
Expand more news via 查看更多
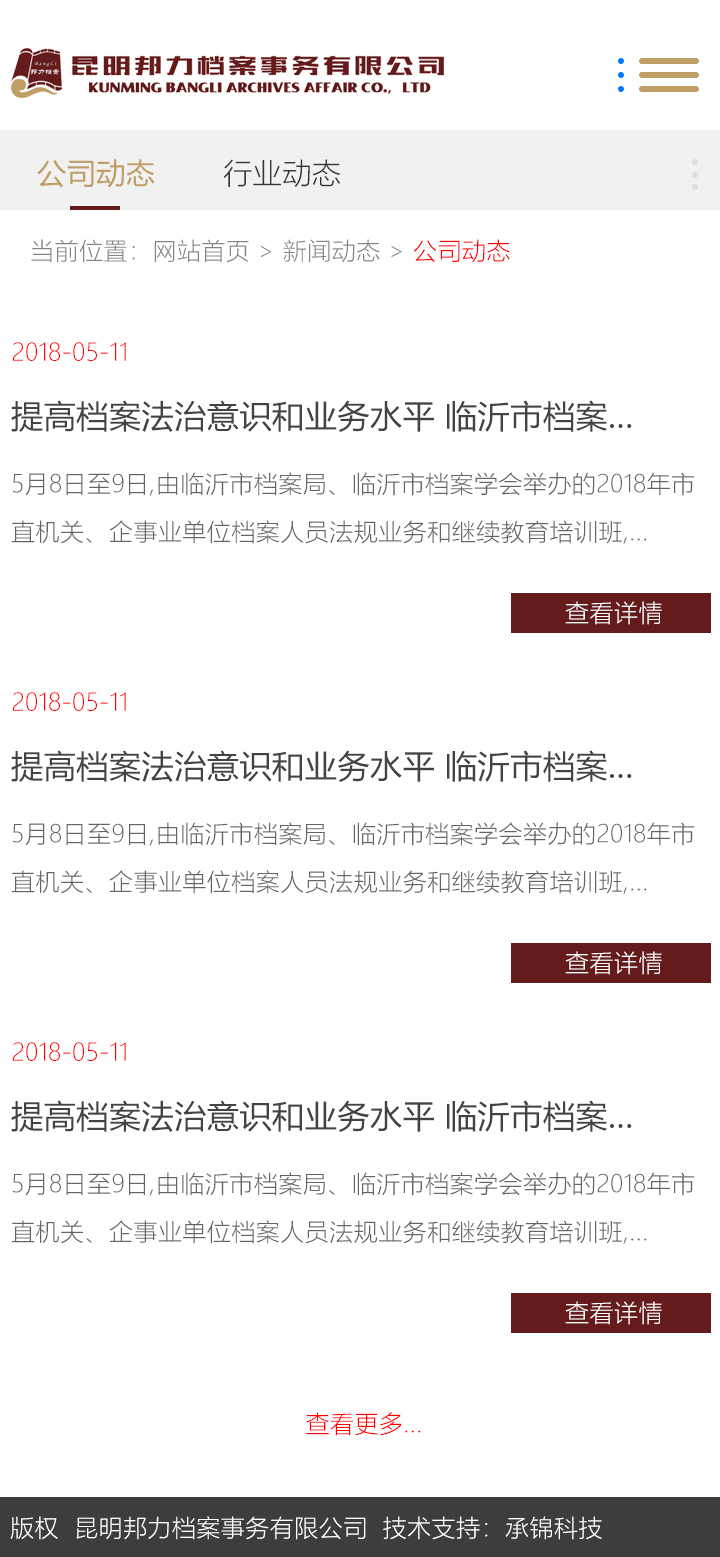point(360,1425)
